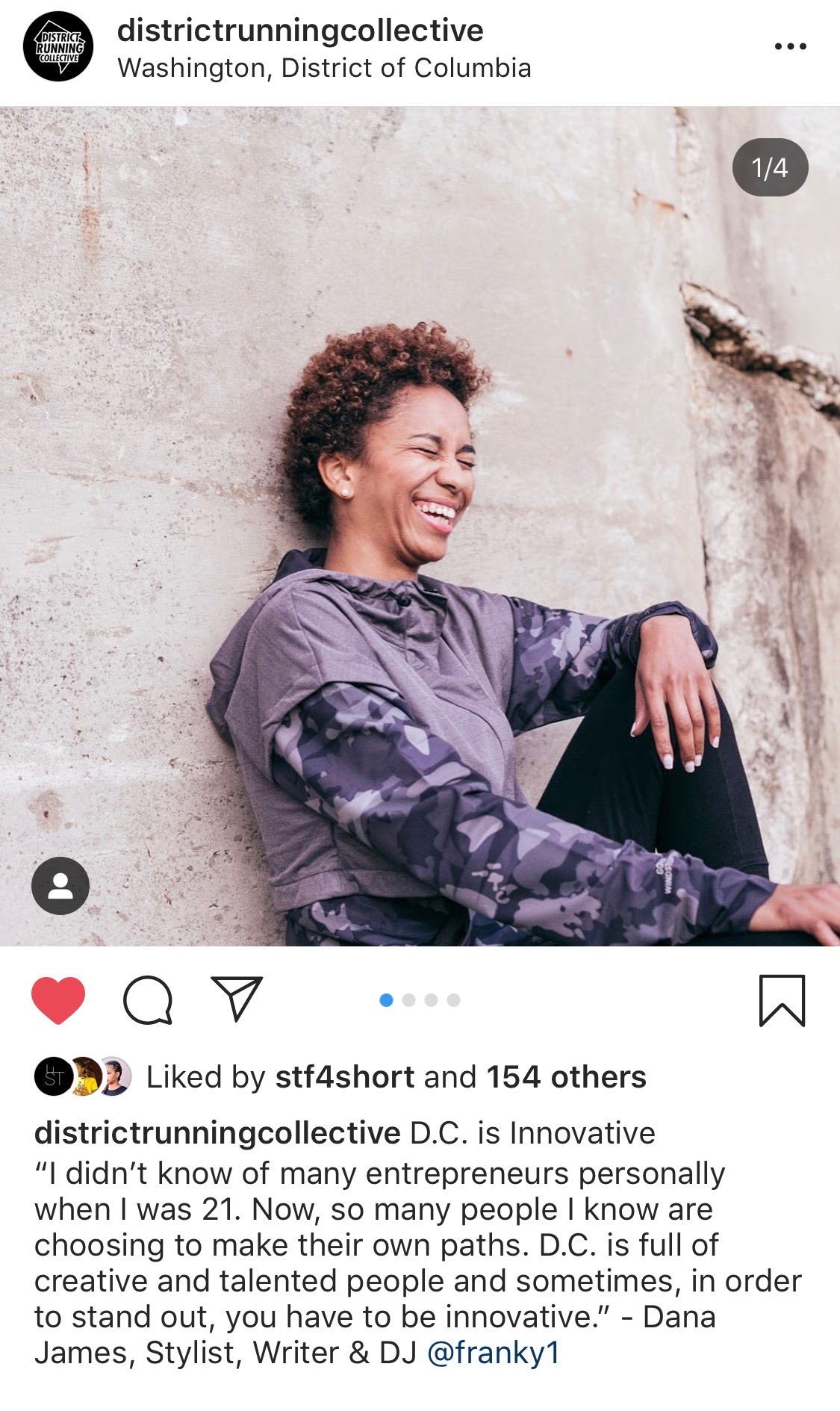Share post with paper plane icon
This screenshot has height=1411, width=840.
point(237,999)
